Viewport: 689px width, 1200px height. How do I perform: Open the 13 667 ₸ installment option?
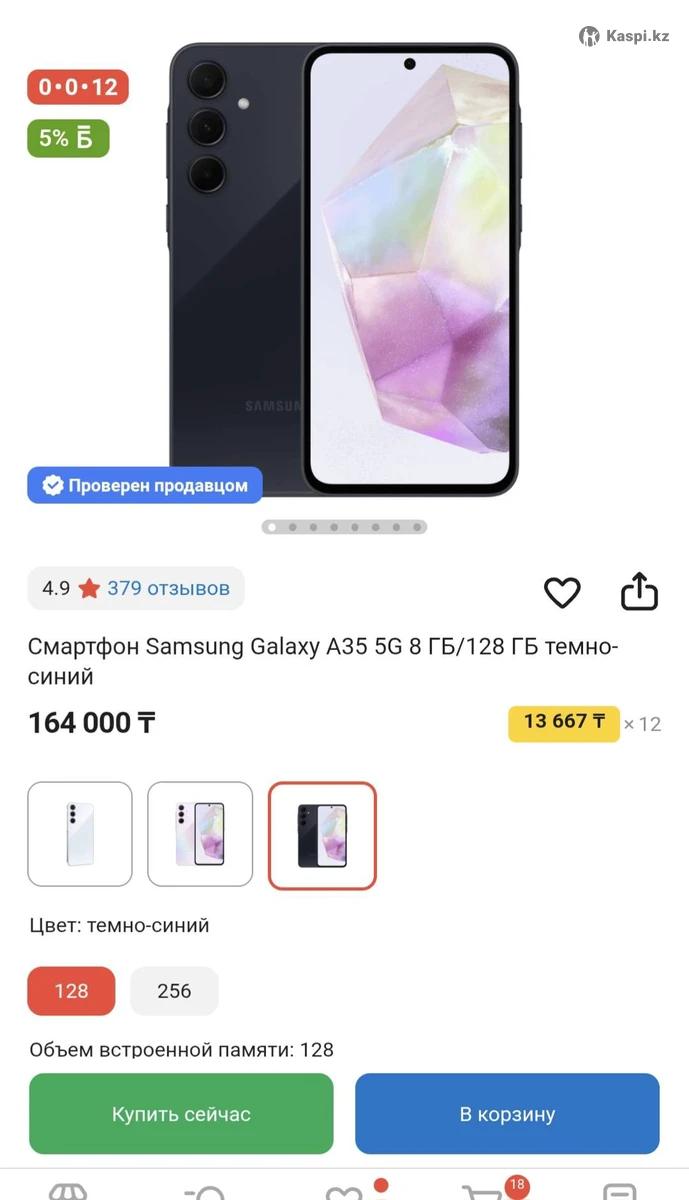pyautogui.click(x=564, y=723)
